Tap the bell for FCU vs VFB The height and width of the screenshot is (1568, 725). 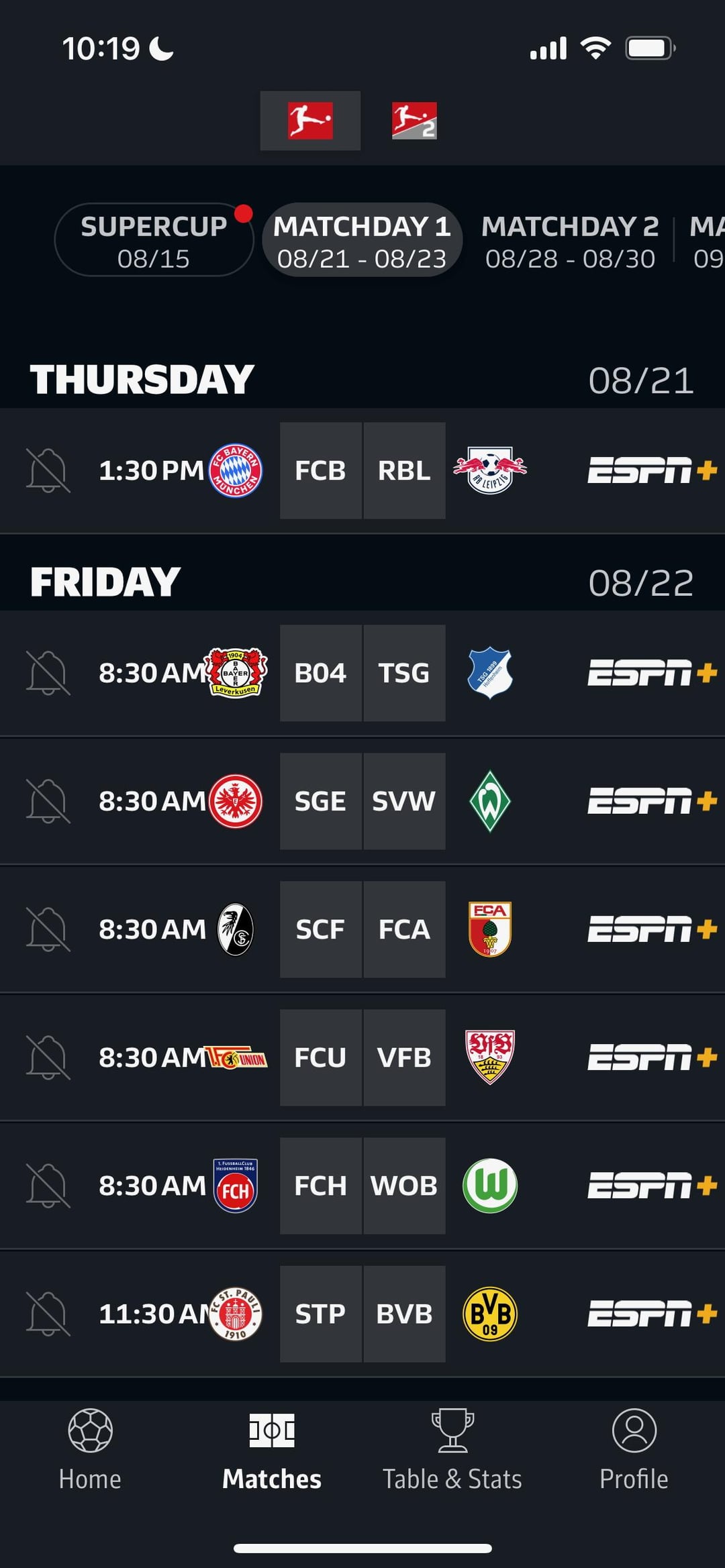(x=48, y=1057)
